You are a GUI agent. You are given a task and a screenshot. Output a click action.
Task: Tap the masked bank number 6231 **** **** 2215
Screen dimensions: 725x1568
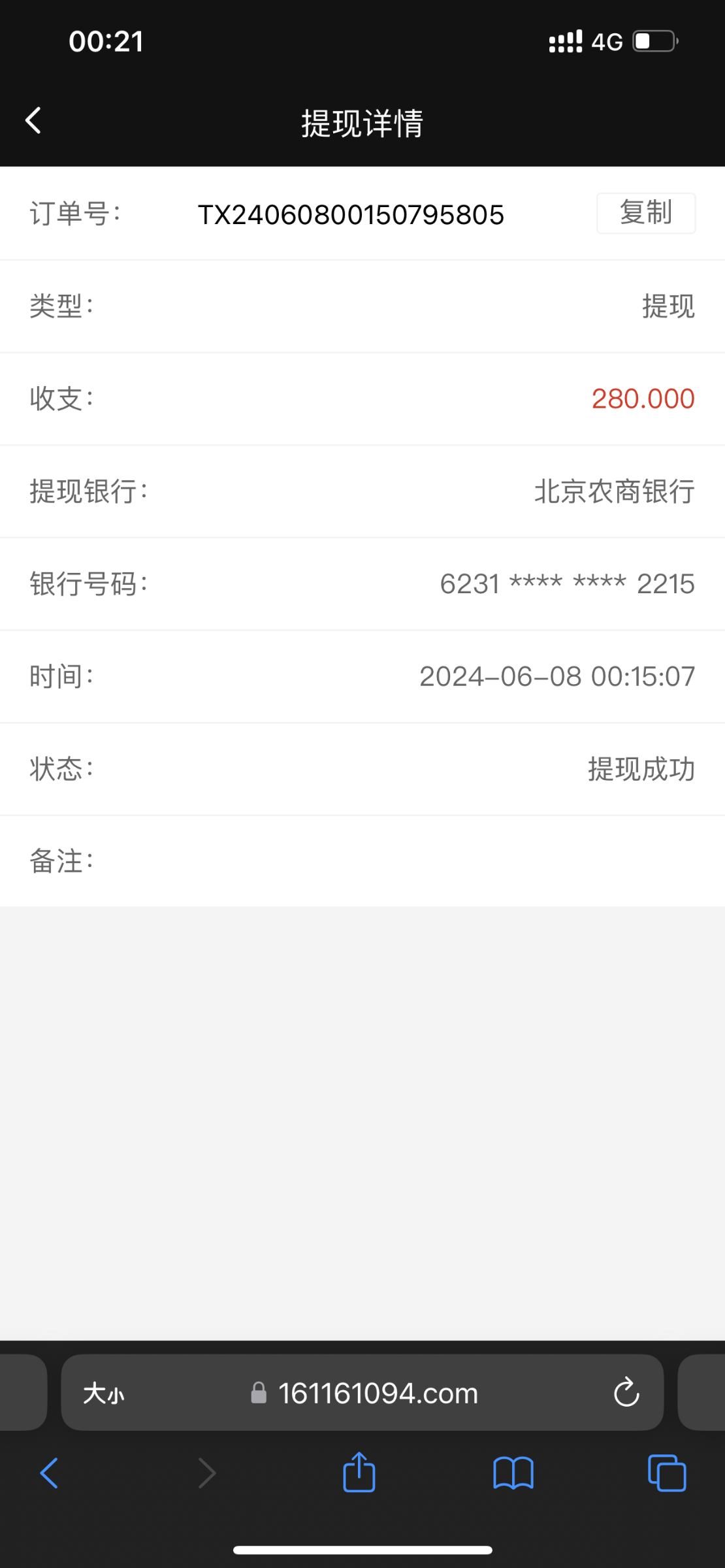[x=567, y=584]
